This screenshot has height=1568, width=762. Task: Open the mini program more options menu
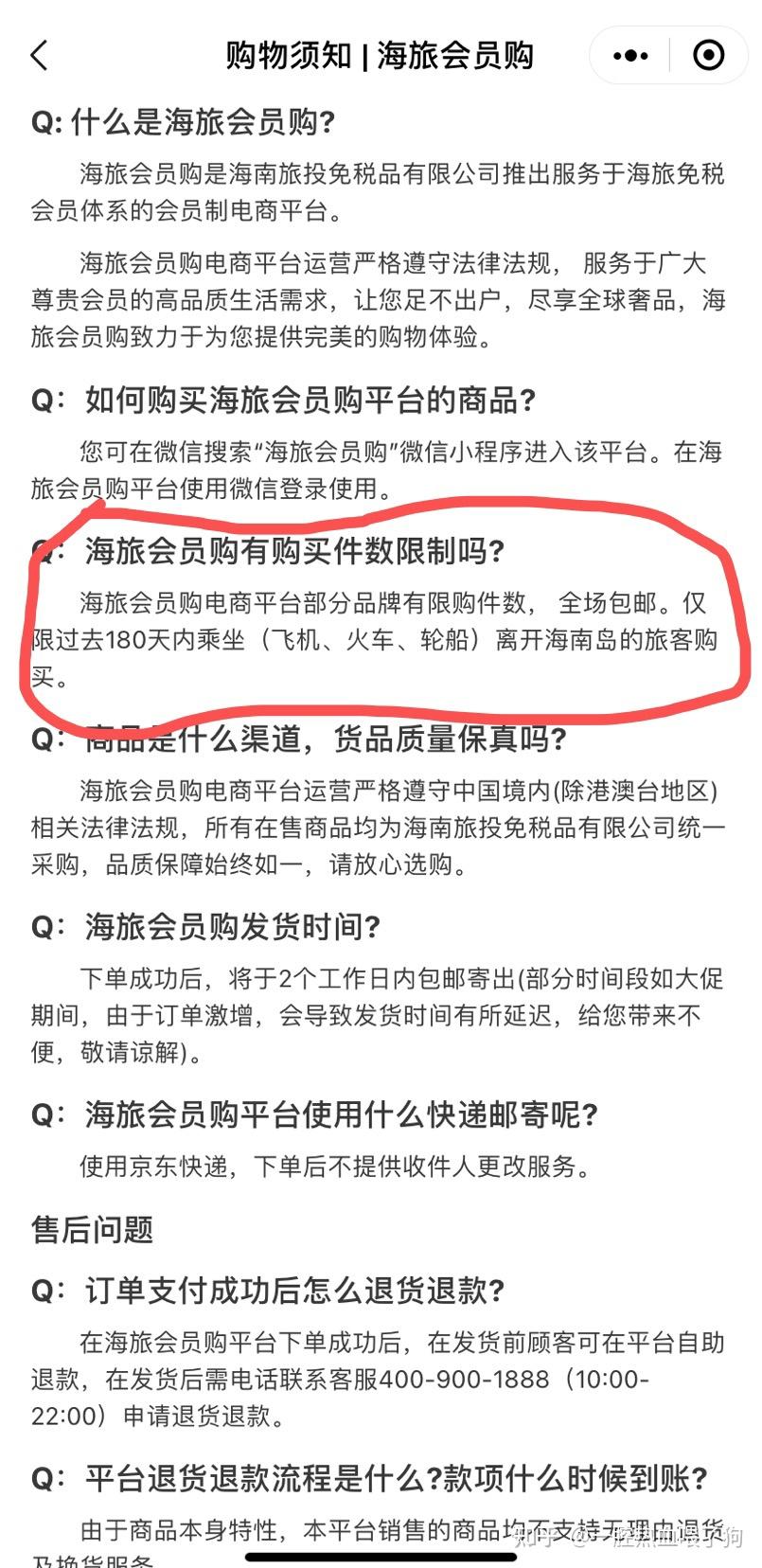(630, 56)
